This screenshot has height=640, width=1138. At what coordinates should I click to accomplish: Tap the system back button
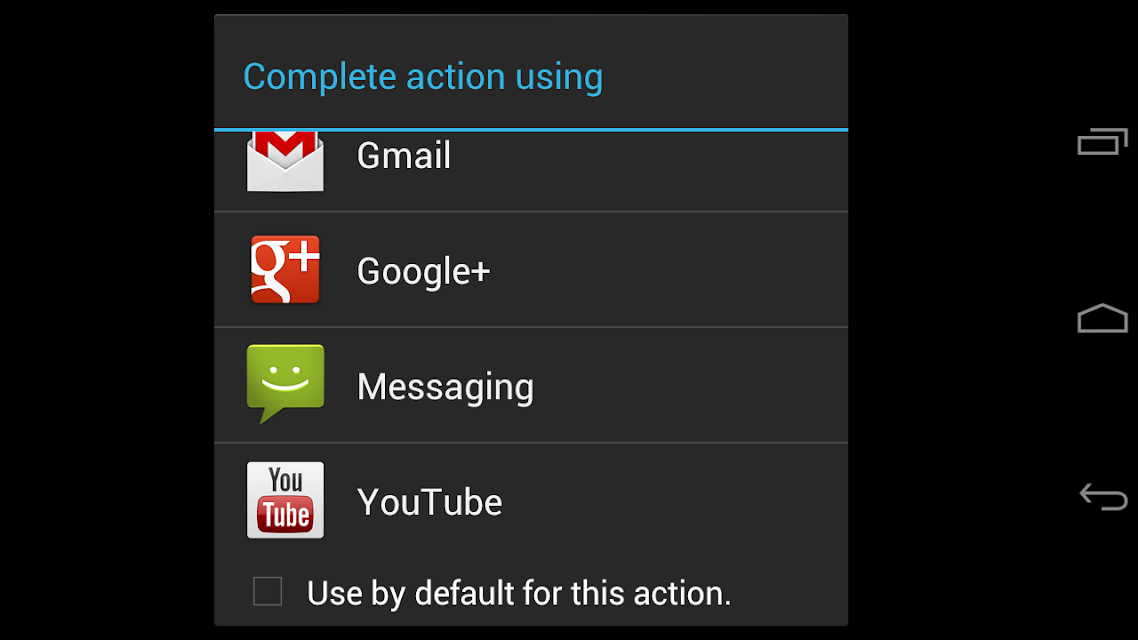[x=1102, y=496]
